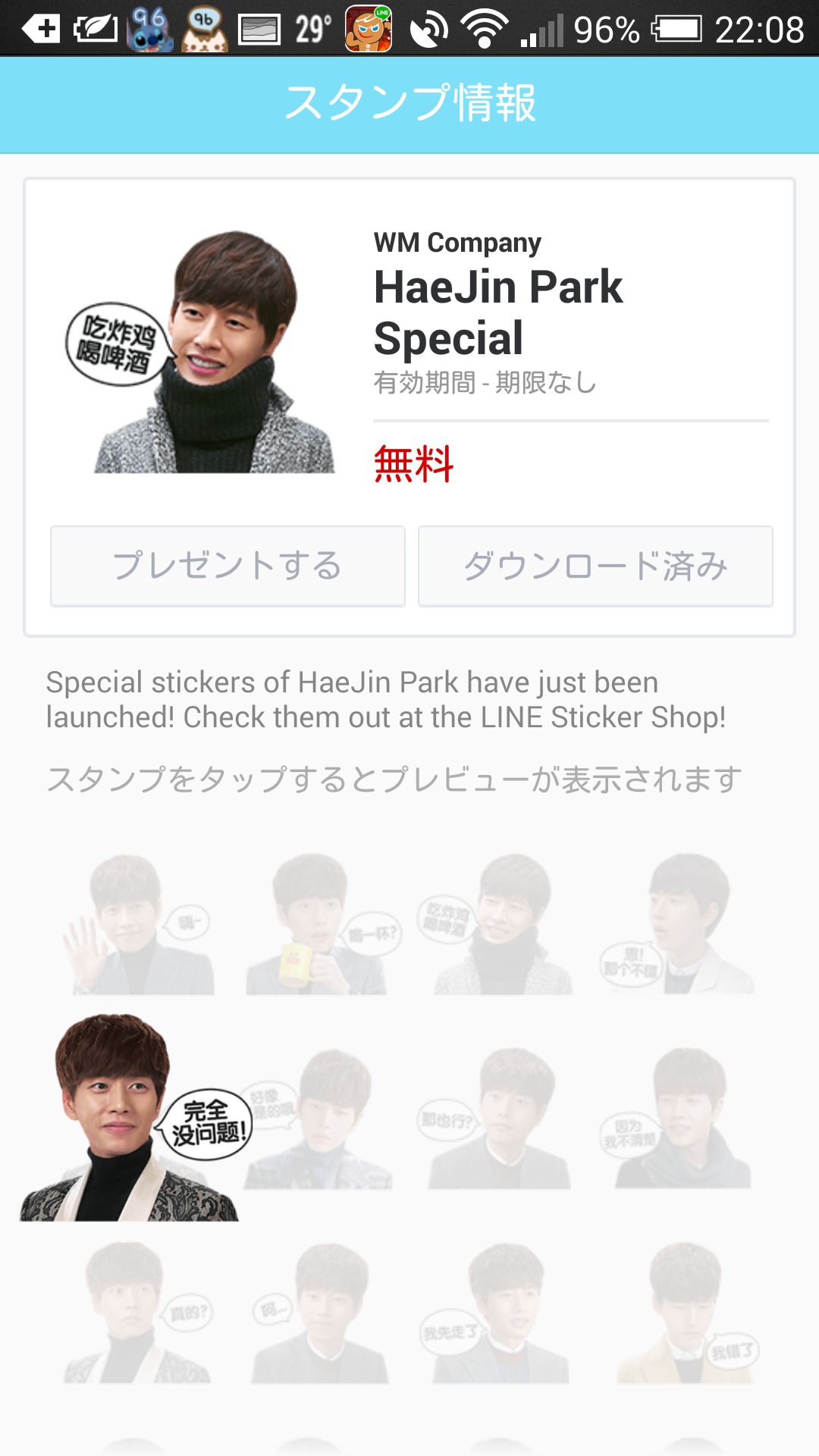819x1456 pixels.
Task: Open the sticker holding a yellow mug
Action: coord(322,924)
